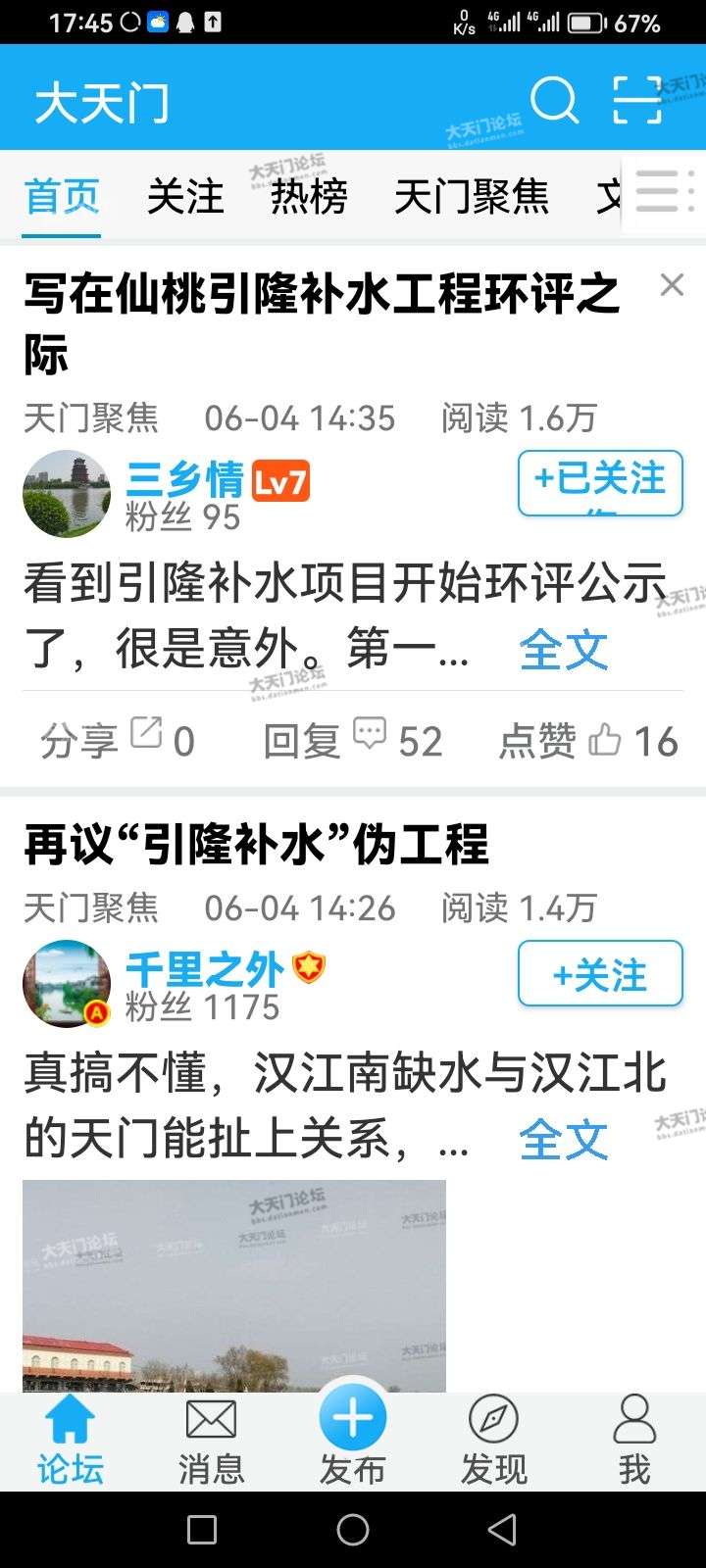Open the photo in 千里之外's post
This screenshot has width=706, height=1568.
point(233,1286)
